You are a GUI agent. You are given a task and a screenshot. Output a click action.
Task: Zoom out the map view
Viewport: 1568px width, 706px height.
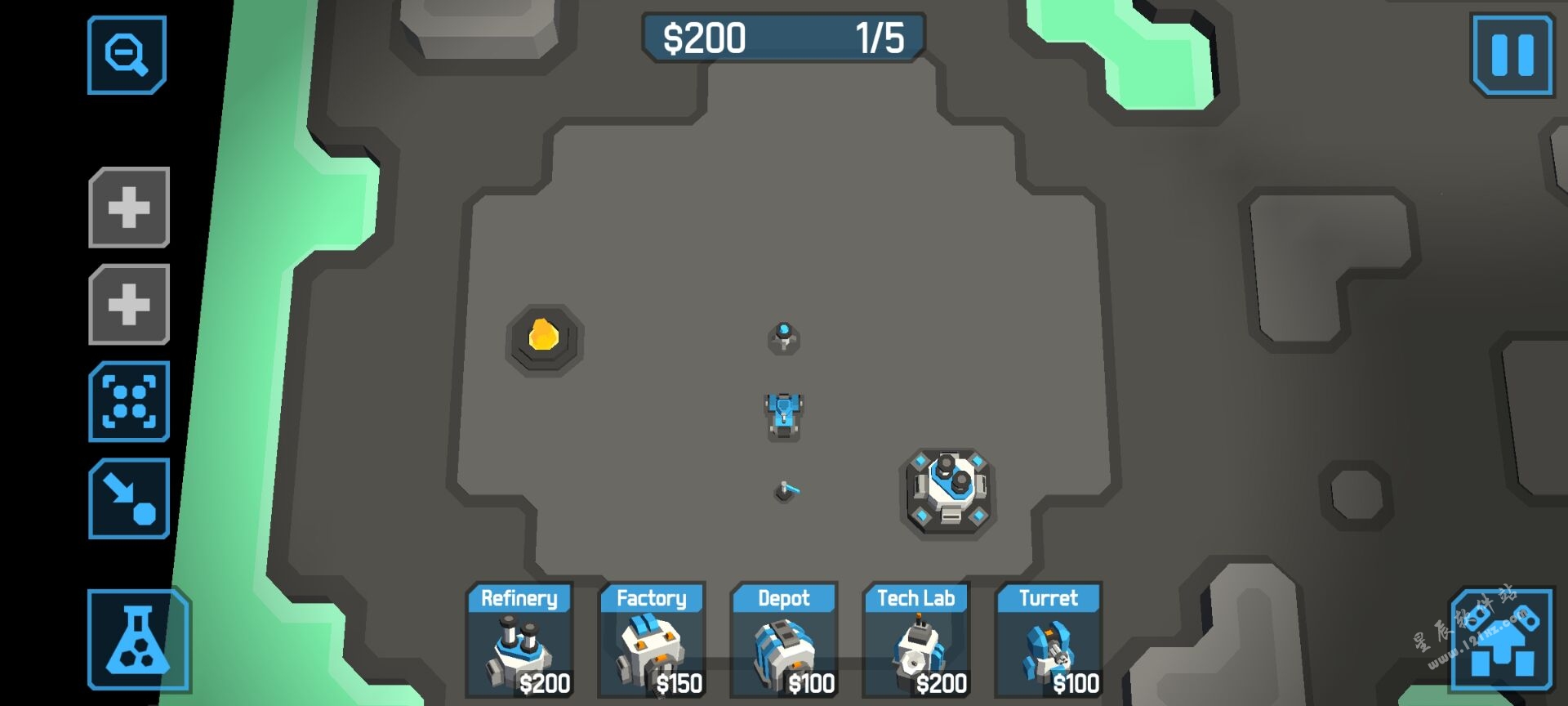127,55
